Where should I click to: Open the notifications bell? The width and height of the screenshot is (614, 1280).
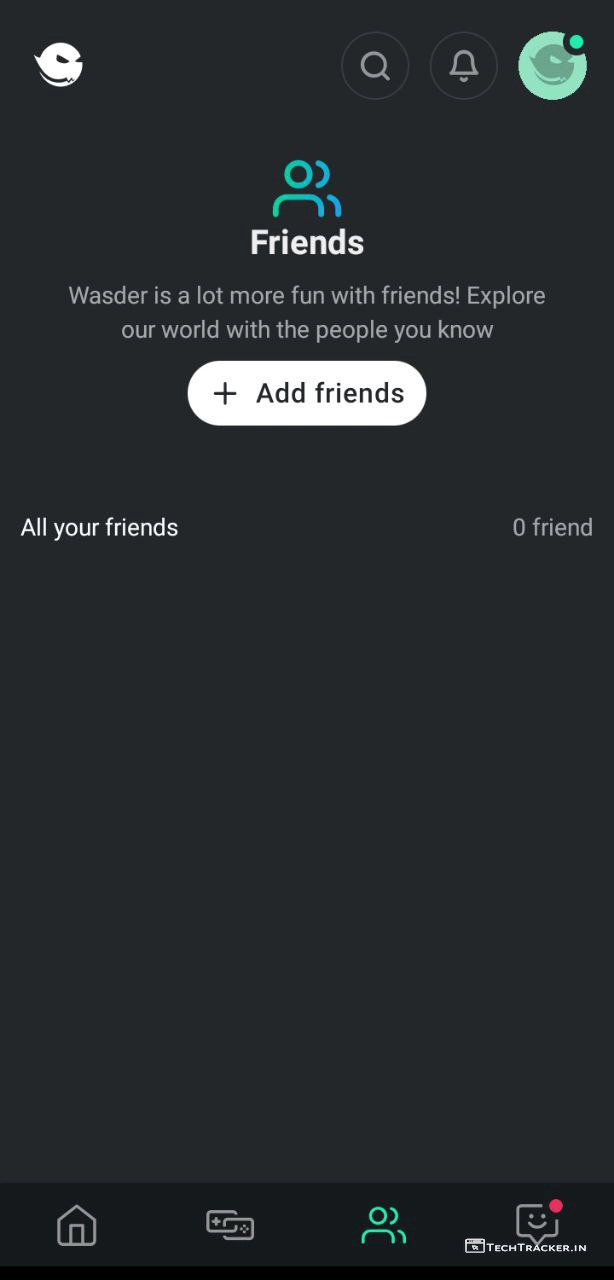coord(463,66)
